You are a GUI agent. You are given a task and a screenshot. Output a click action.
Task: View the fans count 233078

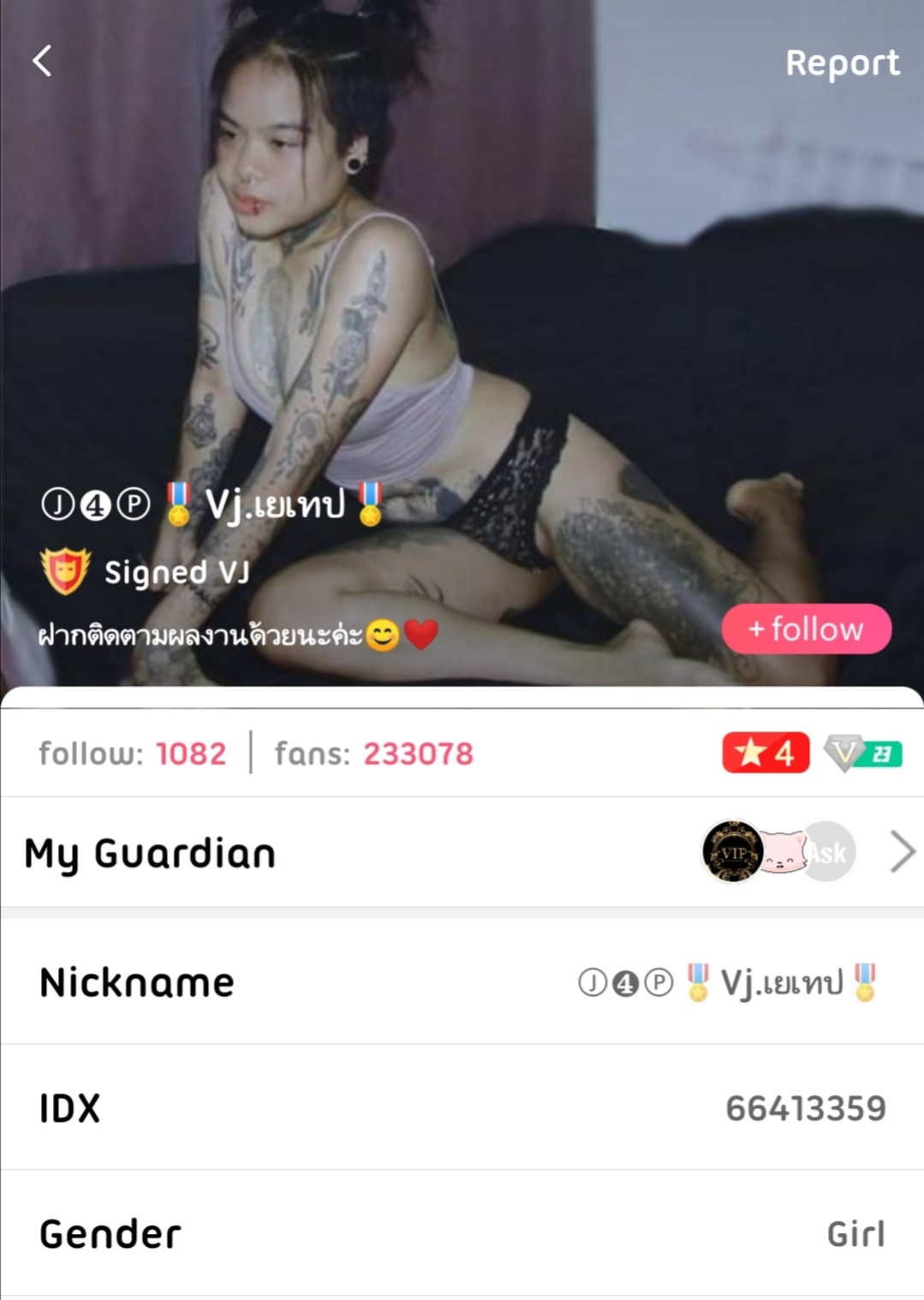click(418, 754)
